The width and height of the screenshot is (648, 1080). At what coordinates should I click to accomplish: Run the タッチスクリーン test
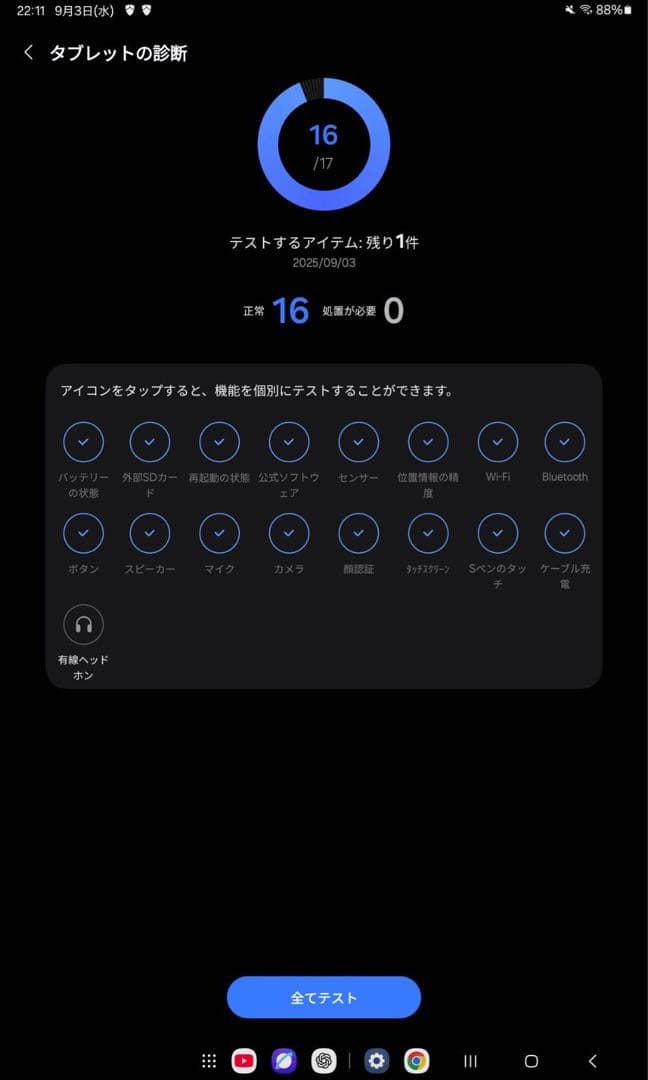tap(428, 533)
